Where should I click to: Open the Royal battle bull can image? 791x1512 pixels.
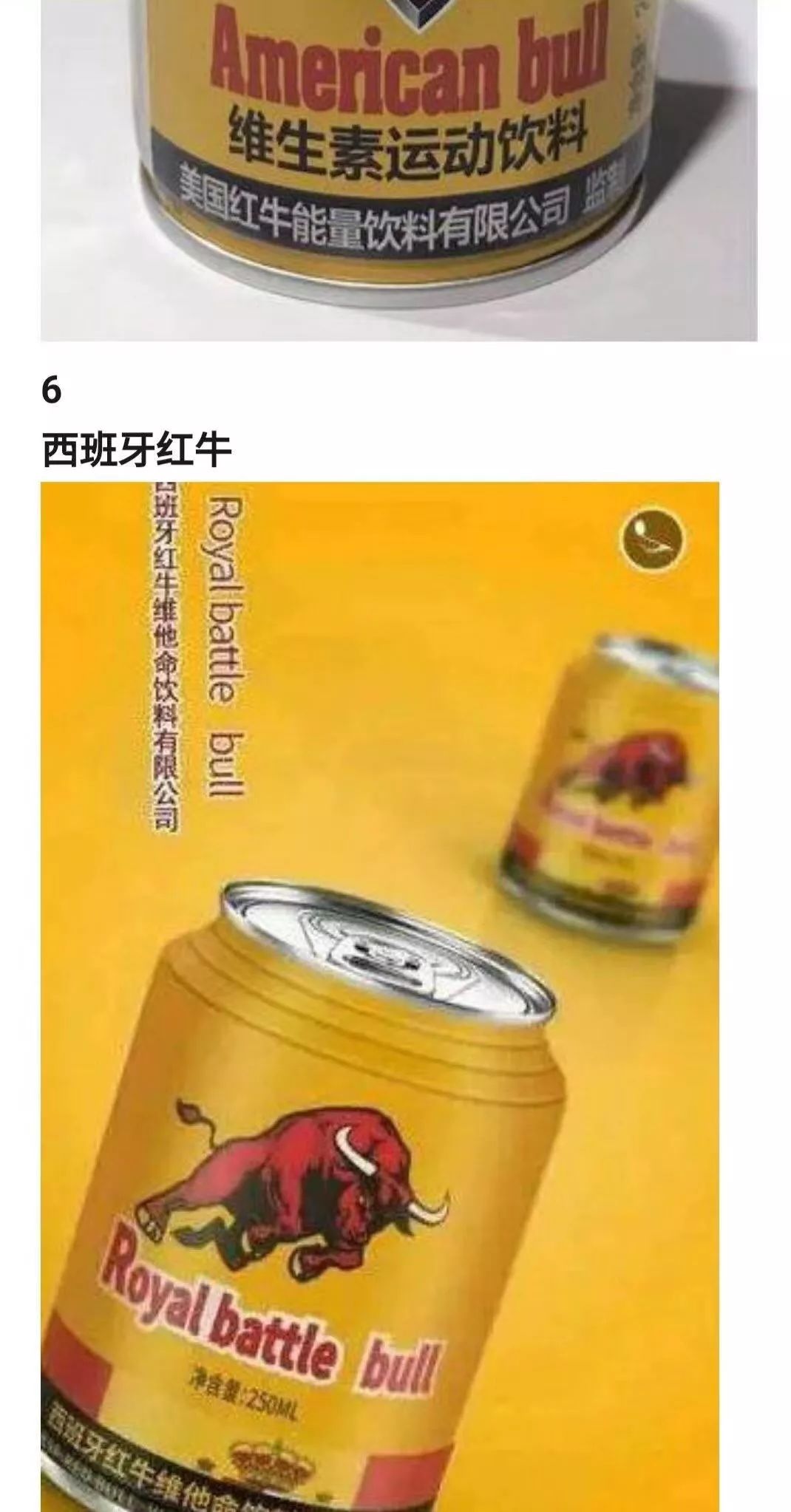pyautogui.click(x=380, y=997)
